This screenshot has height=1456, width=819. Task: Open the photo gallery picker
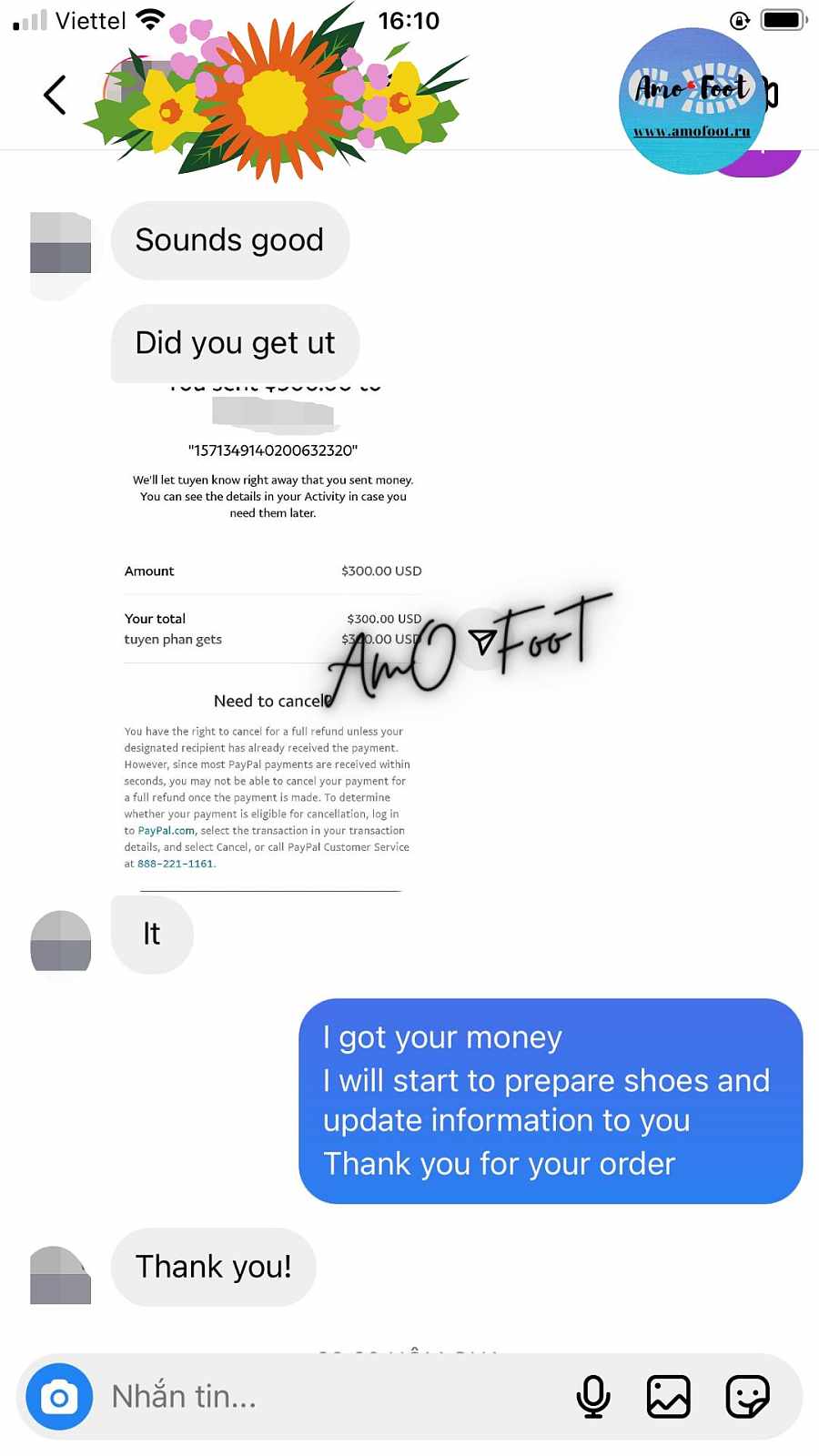click(669, 1397)
